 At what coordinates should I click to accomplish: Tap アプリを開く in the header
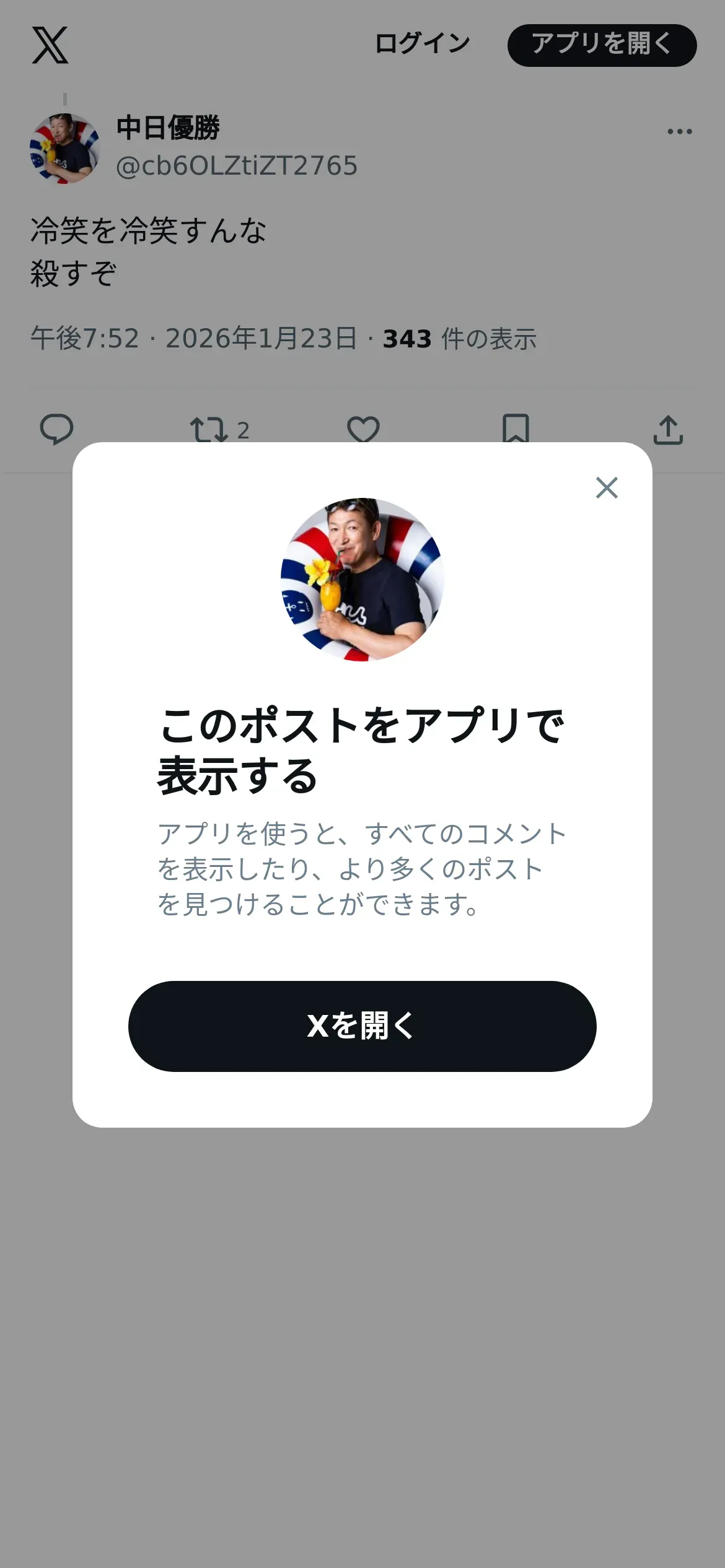point(602,45)
